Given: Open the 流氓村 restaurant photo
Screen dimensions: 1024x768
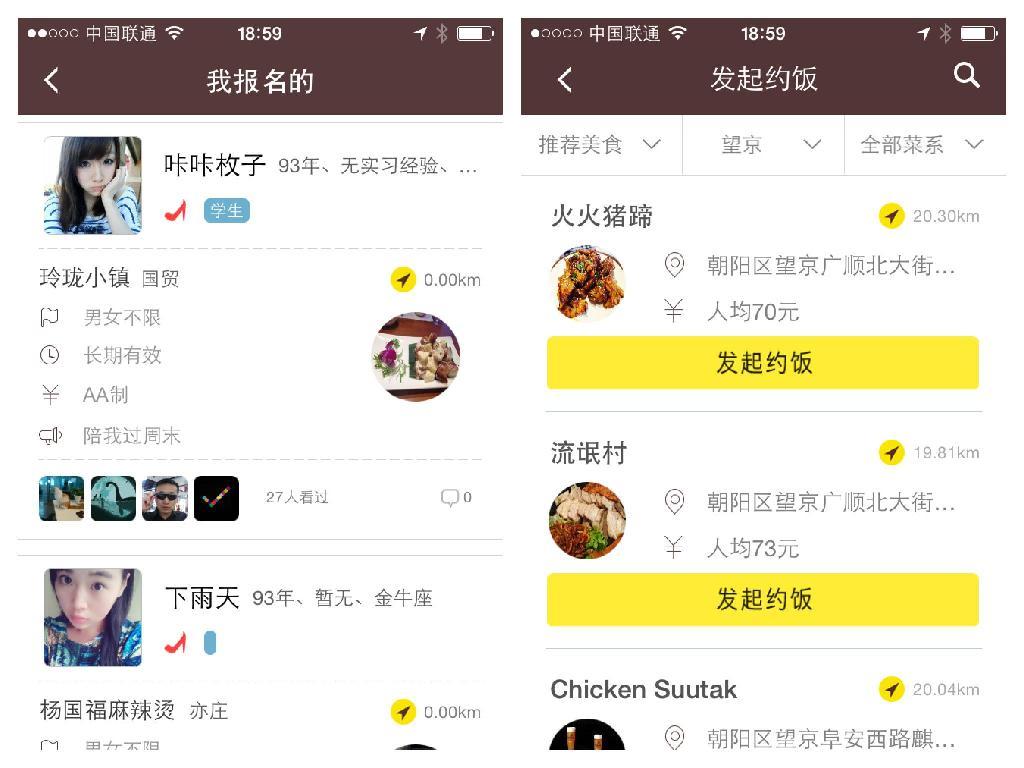Looking at the screenshot, I should pyautogui.click(x=587, y=520).
